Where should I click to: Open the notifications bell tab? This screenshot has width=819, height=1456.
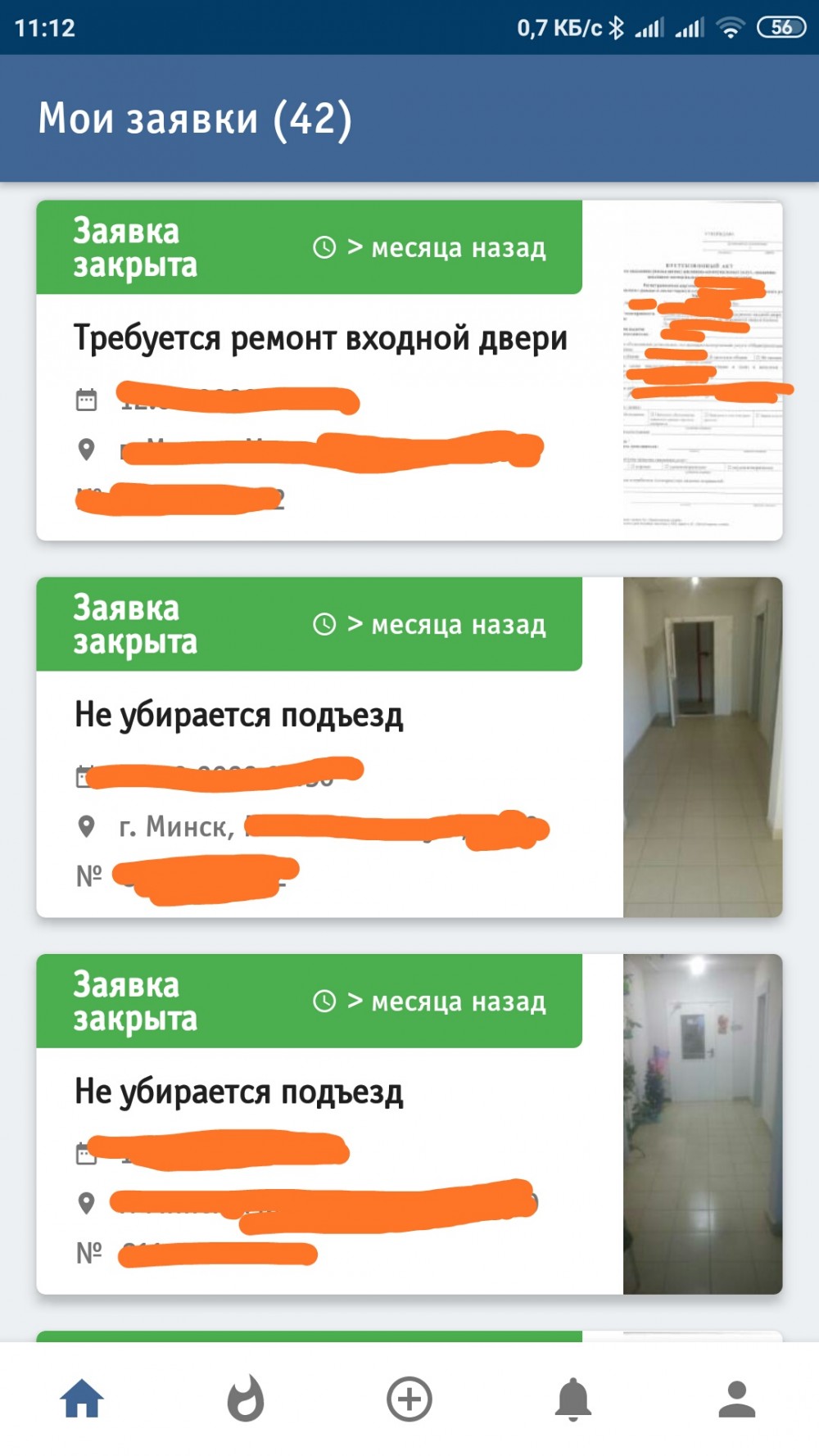573,1399
